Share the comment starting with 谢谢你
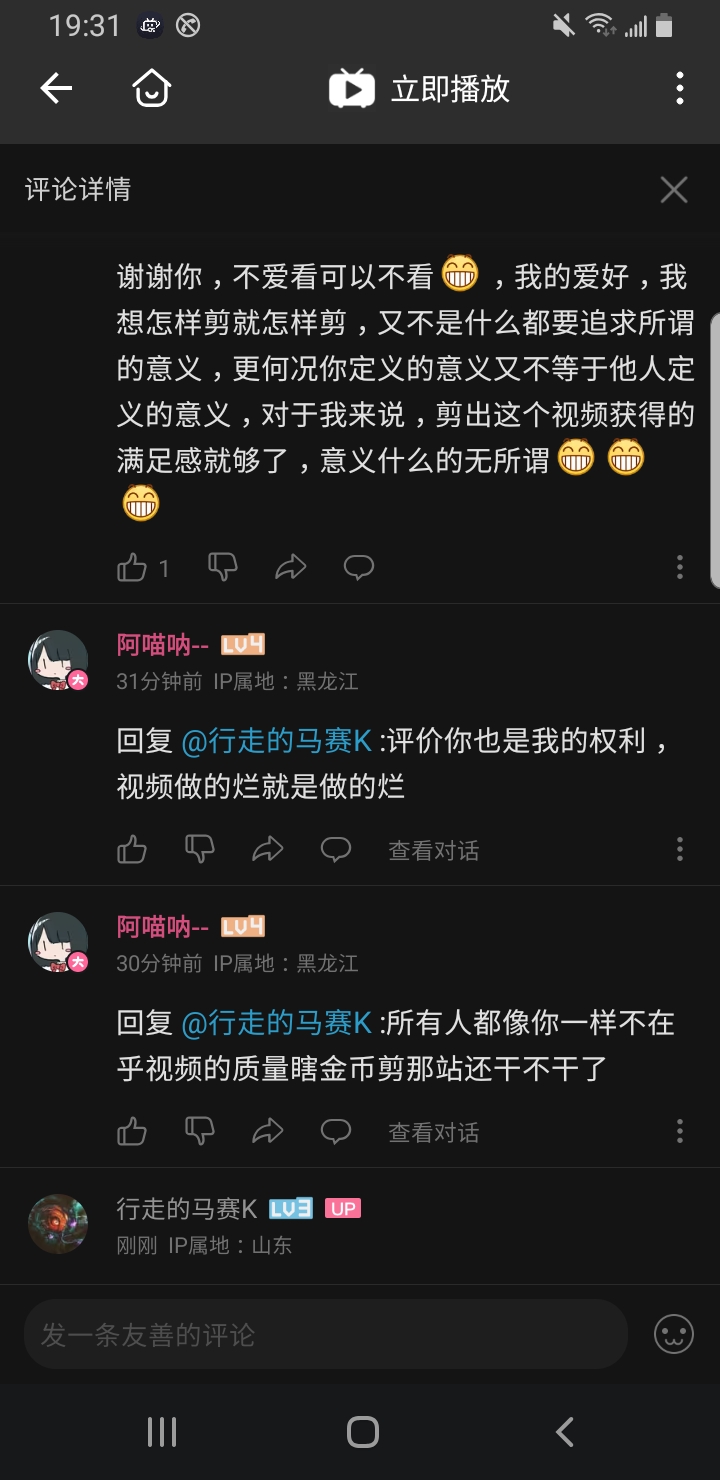Viewport: 720px width, 1480px height. (x=290, y=568)
